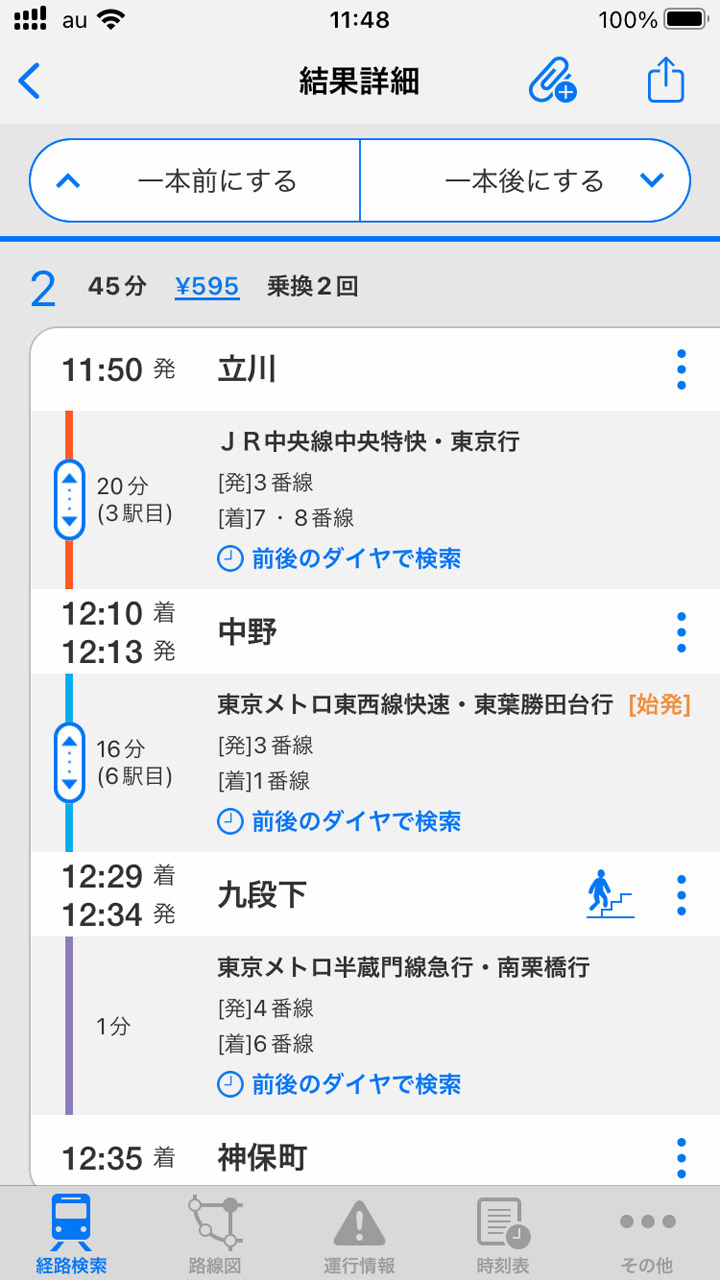Tap the stair transfer icon at 九段下

610,896
